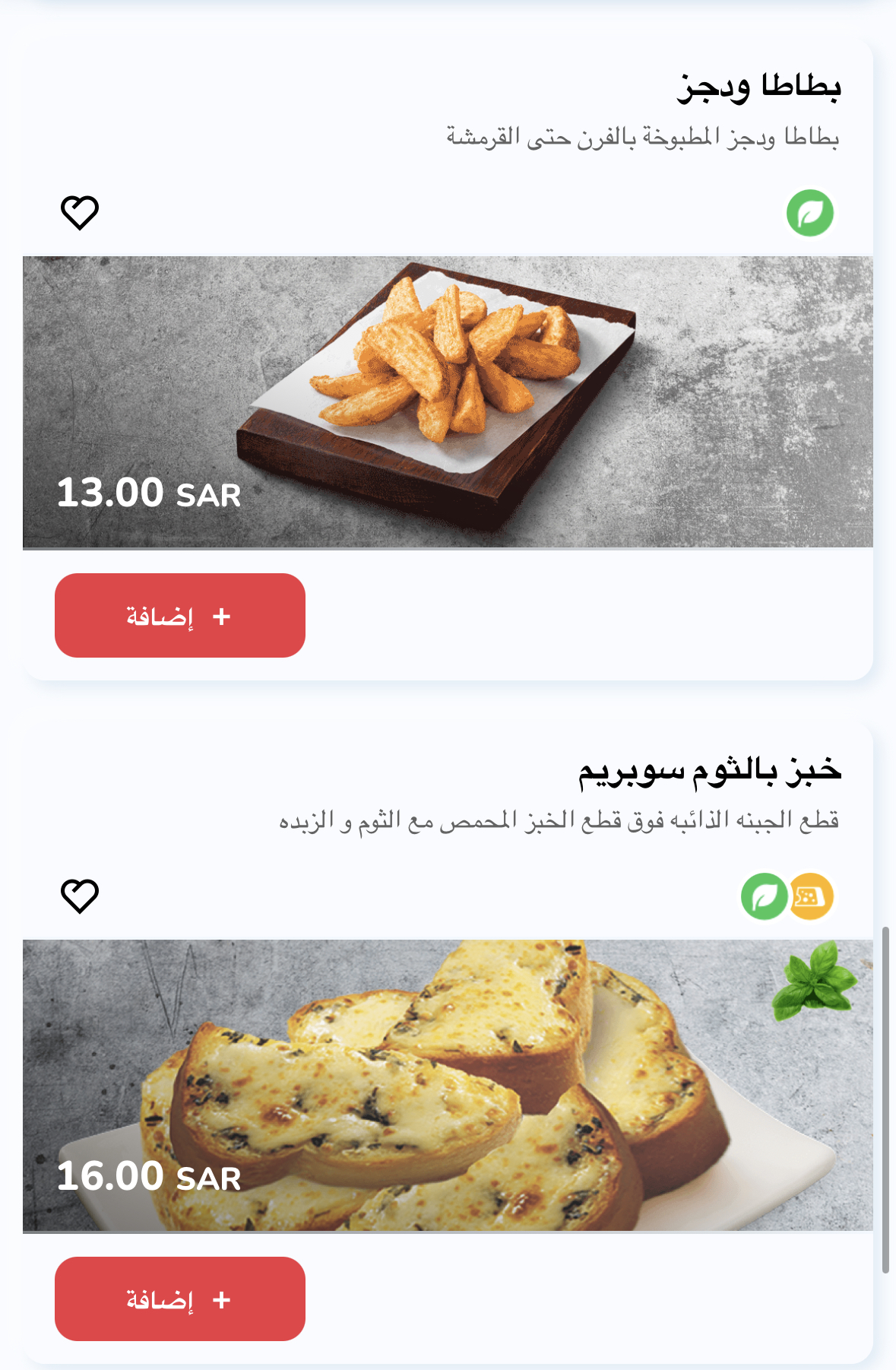Image resolution: width=896 pixels, height=1370 pixels.
Task: Add supreme garlic bread (خبز بالثوم سوبريم)
Action: 180,1299
